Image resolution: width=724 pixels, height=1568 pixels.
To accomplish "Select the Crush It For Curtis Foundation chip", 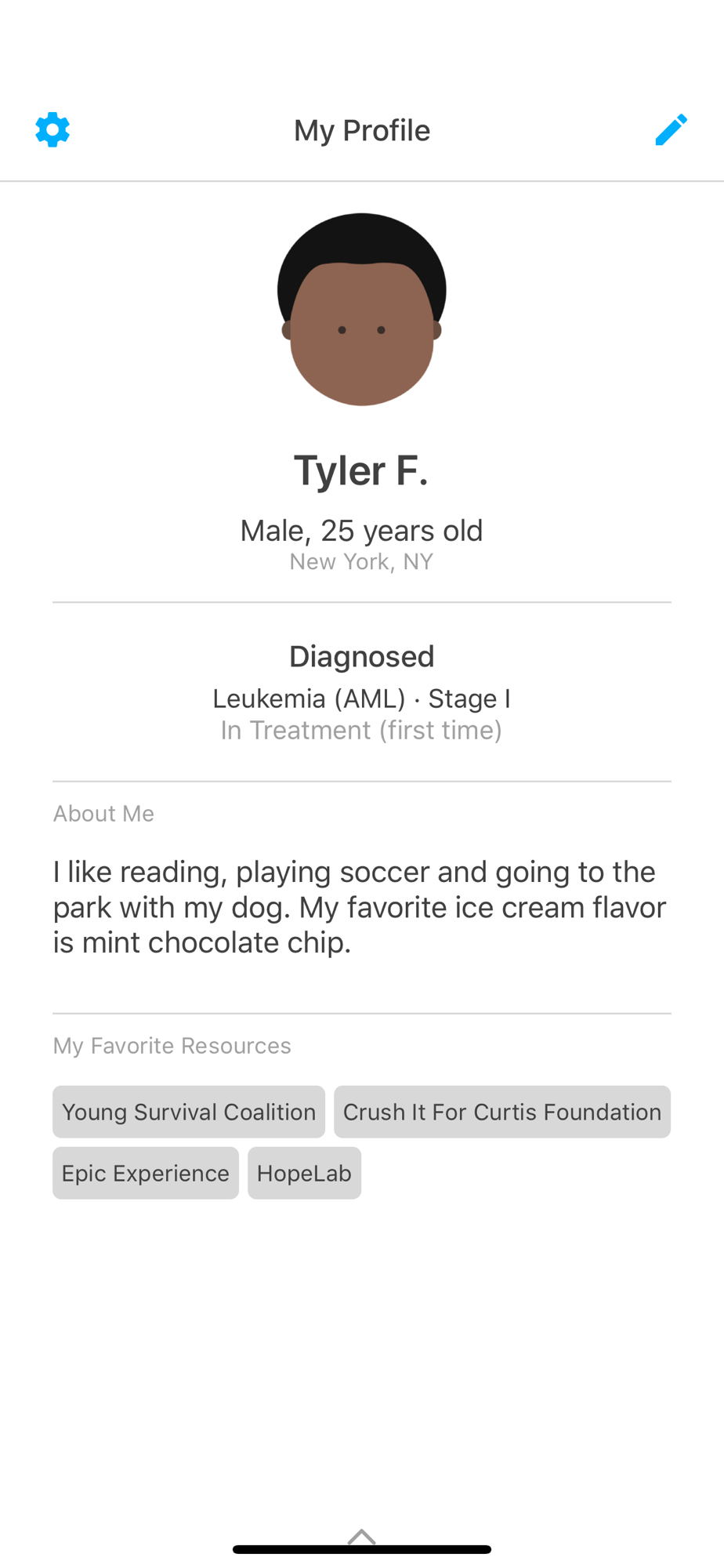I will tap(502, 1112).
